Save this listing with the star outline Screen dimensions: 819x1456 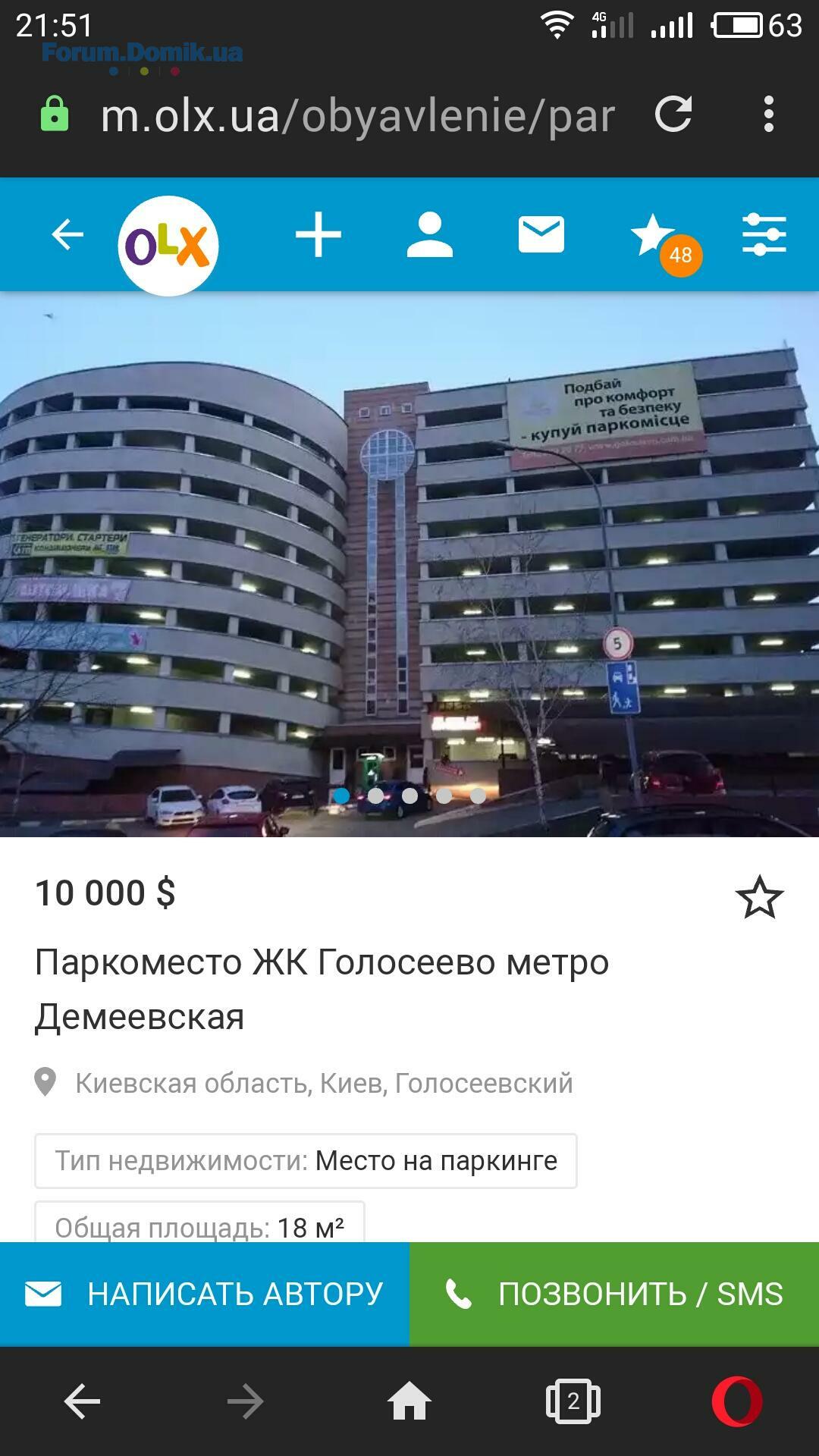[759, 897]
